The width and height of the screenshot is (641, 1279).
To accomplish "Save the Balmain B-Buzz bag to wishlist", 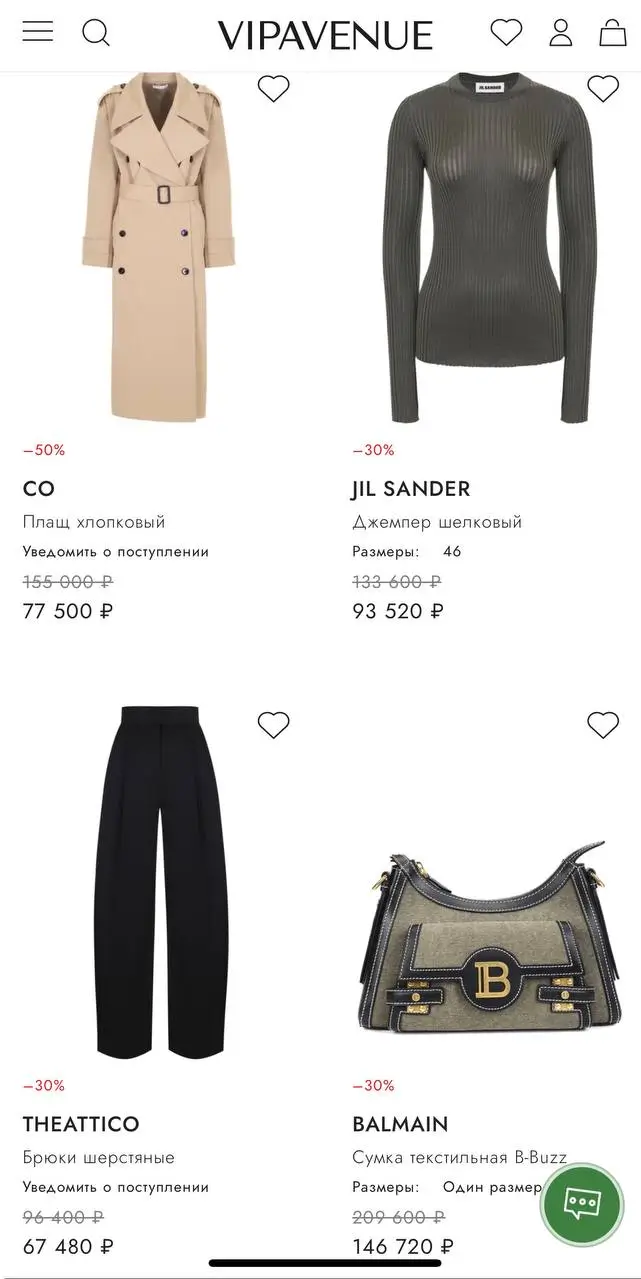I will [603, 725].
